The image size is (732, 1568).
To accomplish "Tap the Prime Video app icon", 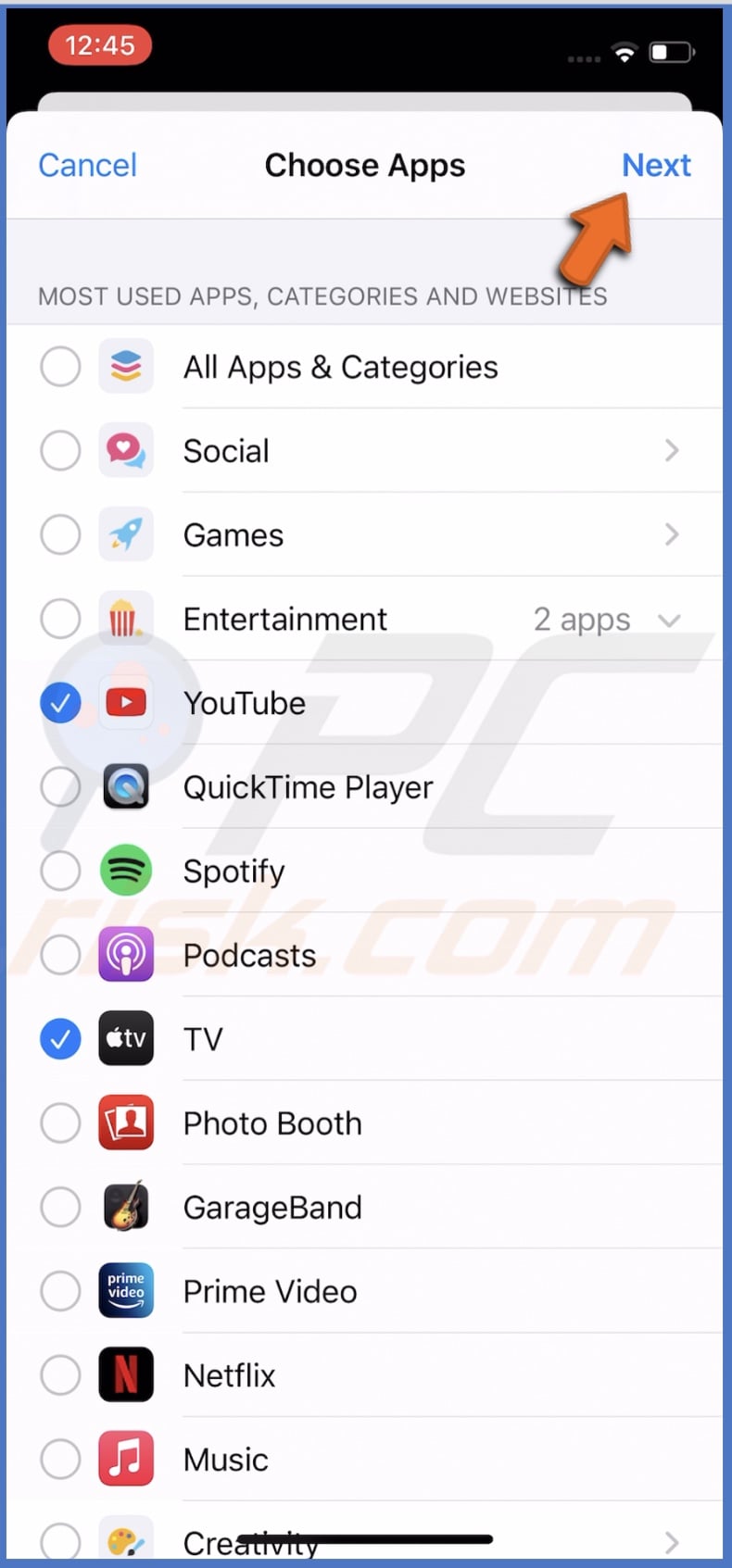I will [x=126, y=1291].
